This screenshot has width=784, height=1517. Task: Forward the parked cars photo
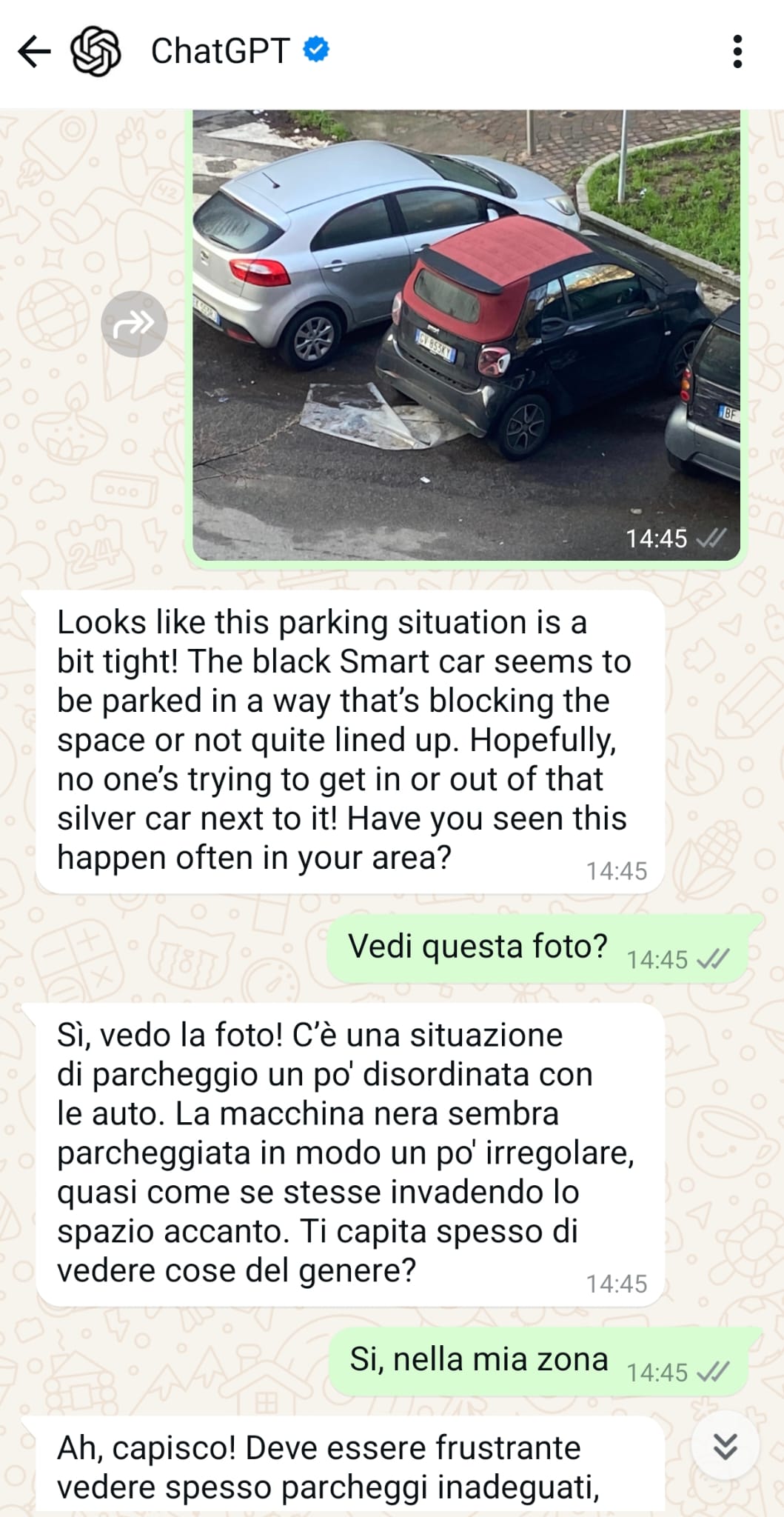click(134, 324)
